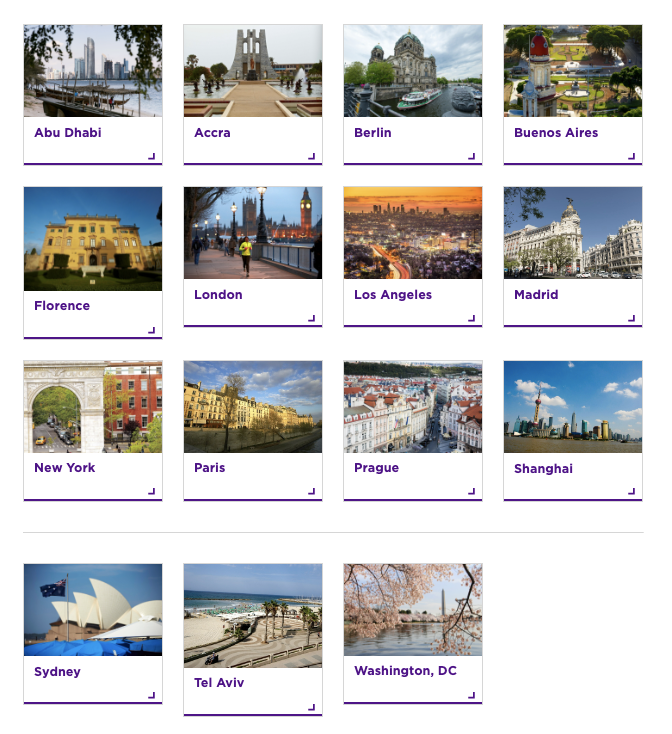The width and height of the screenshot is (672, 734).
Task: Select the Prague card
Action: 413,430
